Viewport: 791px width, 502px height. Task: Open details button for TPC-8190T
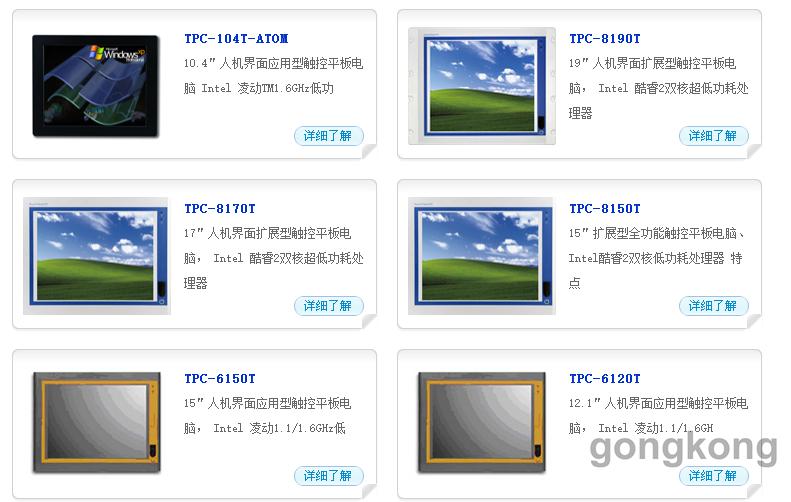[x=713, y=136]
